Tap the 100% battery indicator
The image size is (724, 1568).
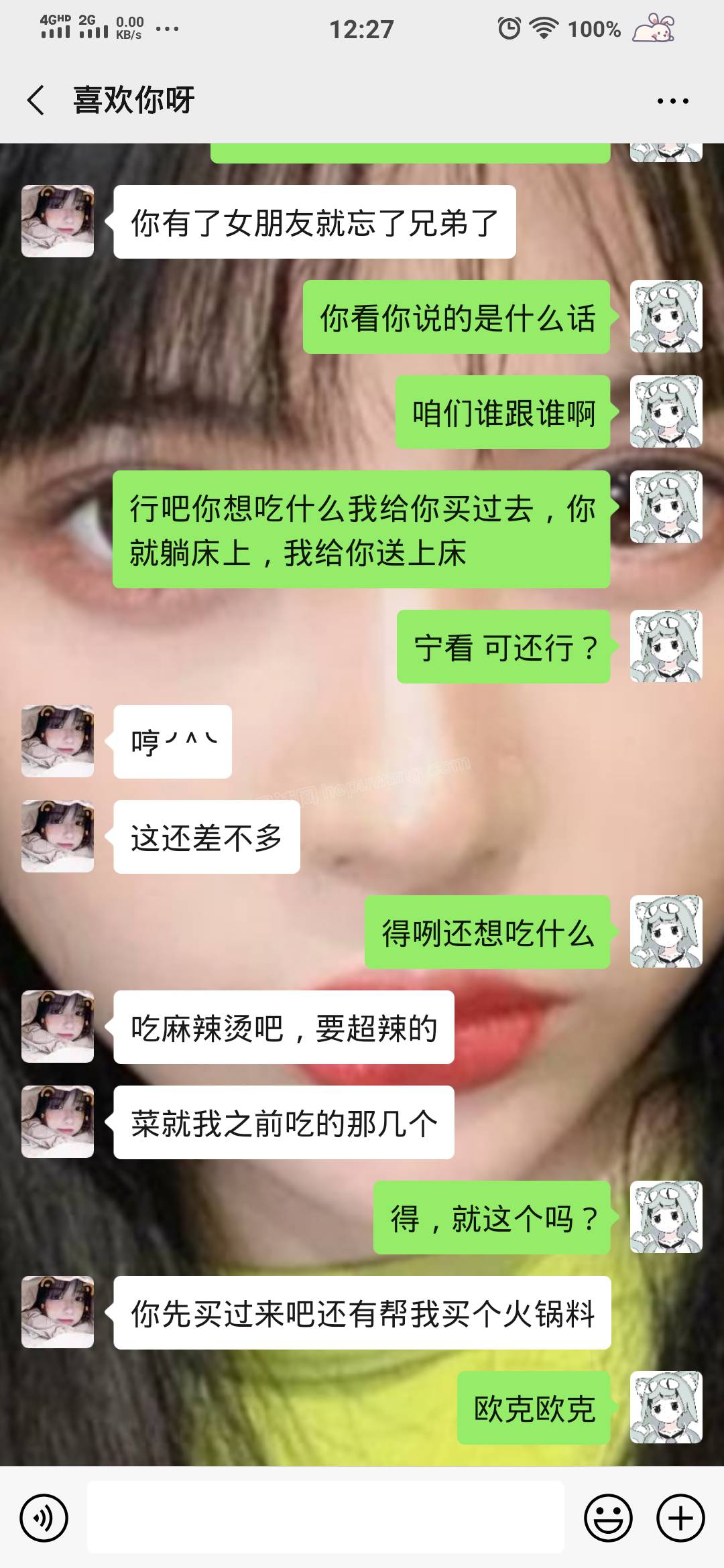pyautogui.click(x=594, y=29)
